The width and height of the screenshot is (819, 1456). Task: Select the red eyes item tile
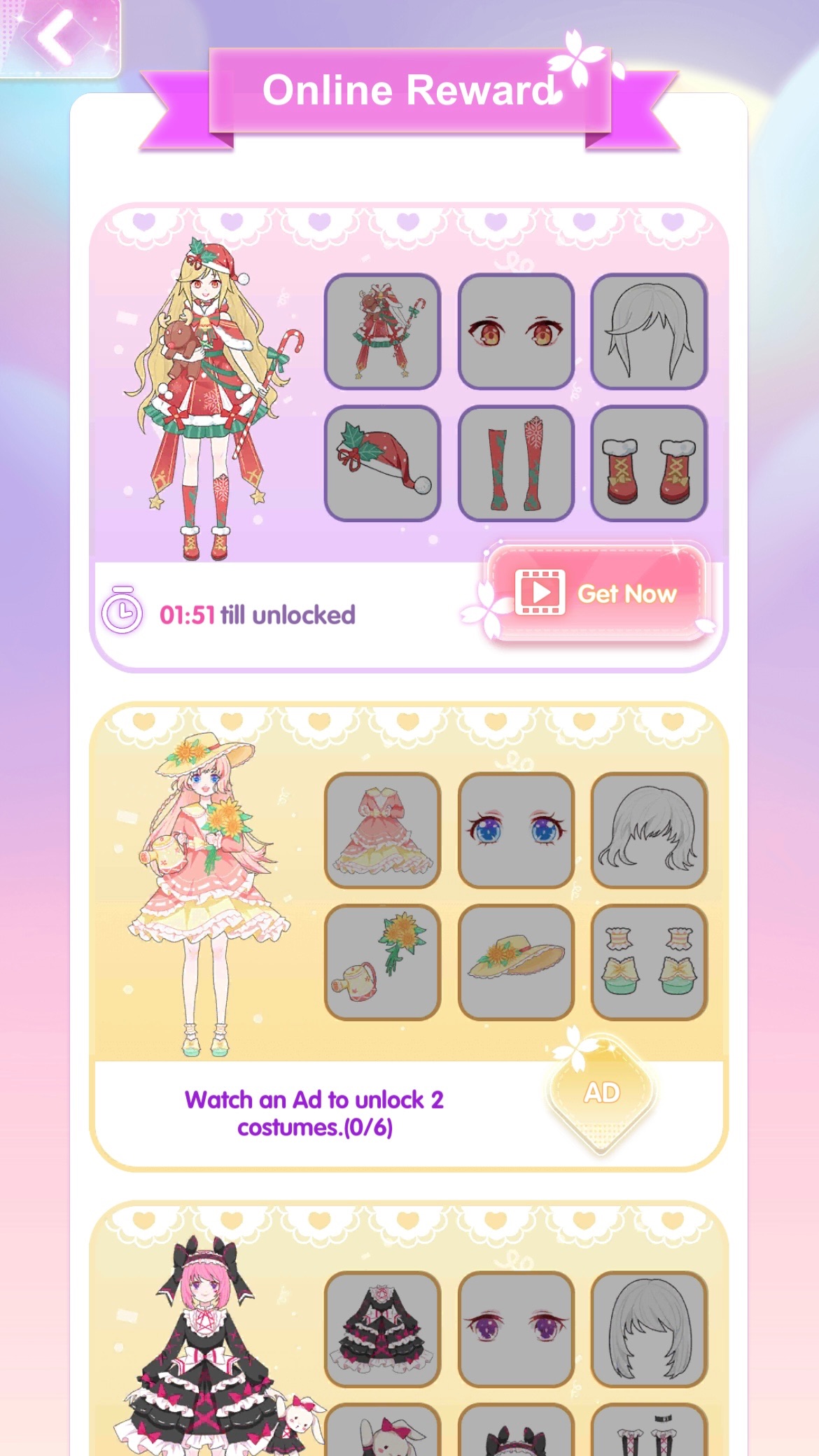click(x=516, y=331)
